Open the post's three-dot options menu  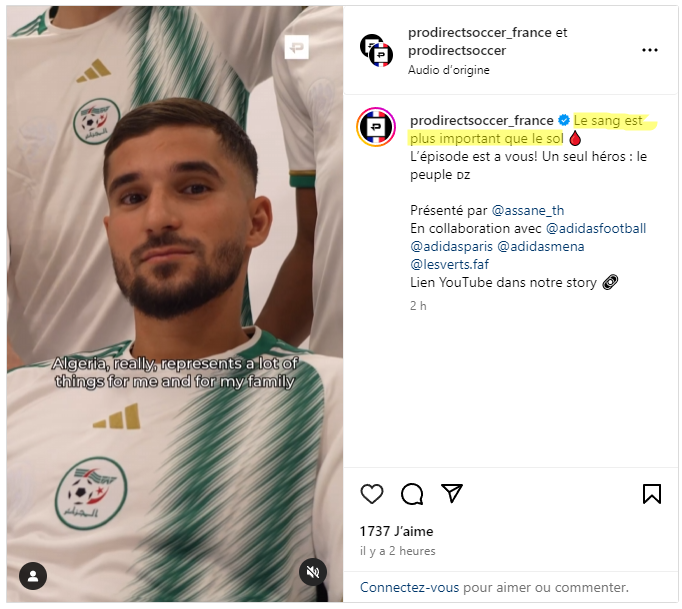pos(650,50)
